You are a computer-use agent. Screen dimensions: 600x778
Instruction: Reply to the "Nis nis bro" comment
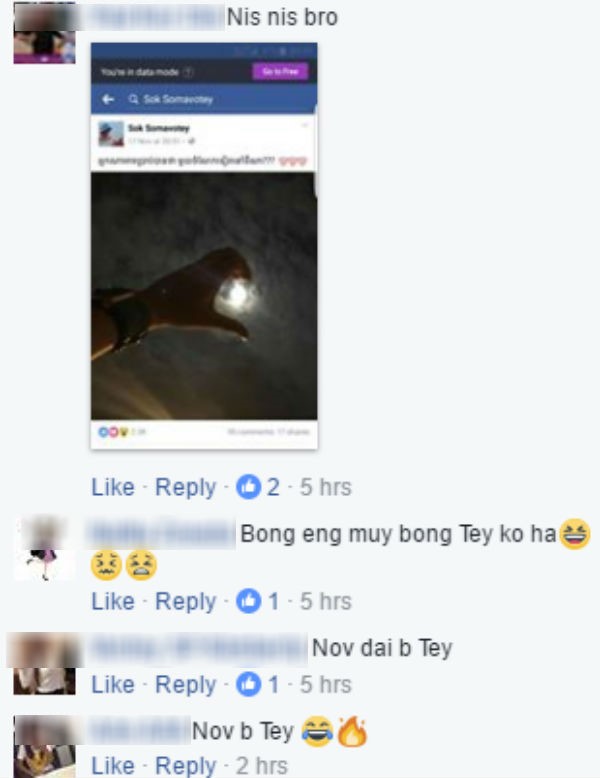(186, 488)
